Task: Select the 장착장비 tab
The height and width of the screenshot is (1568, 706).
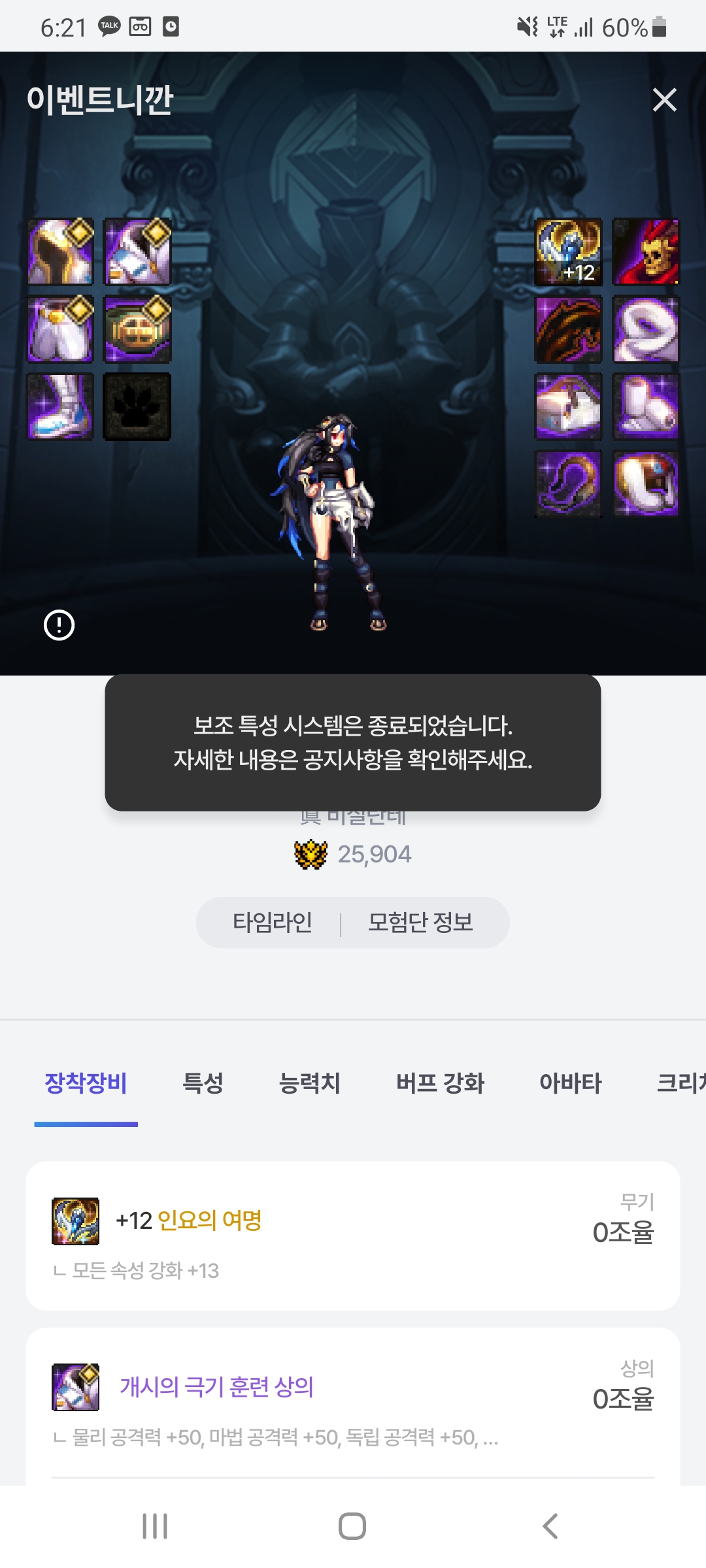Action: (86, 1083)
